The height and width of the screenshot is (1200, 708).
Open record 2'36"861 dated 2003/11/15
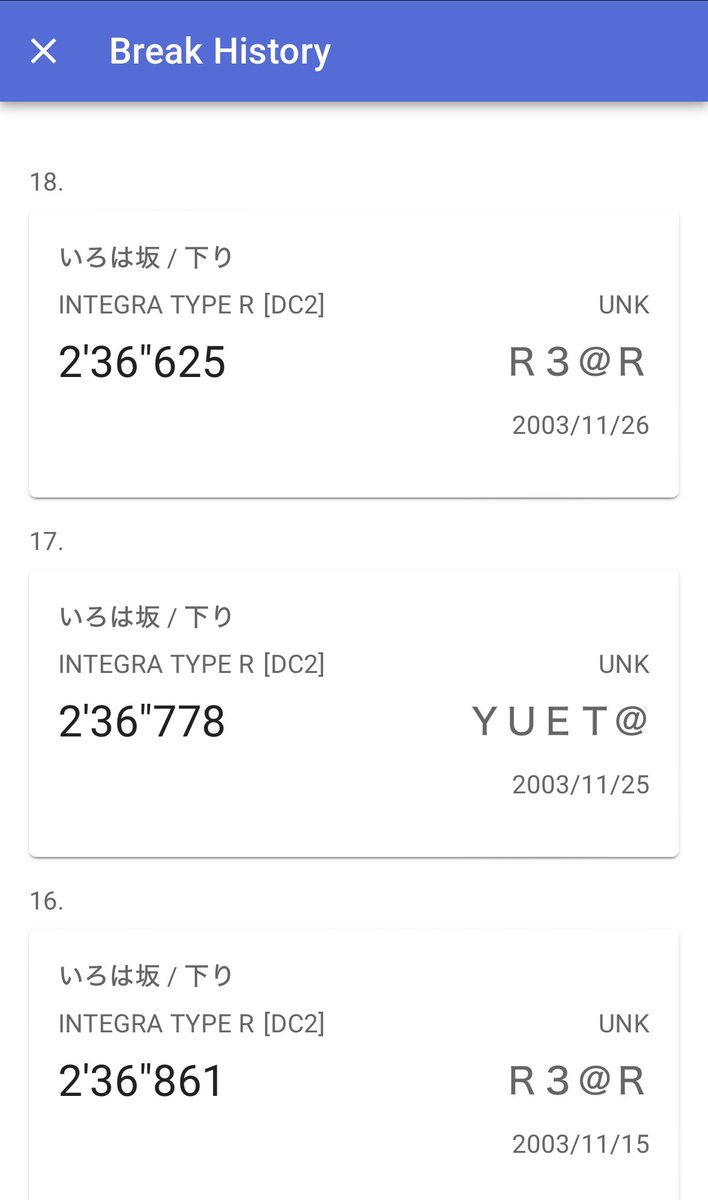coord(354,1065)
